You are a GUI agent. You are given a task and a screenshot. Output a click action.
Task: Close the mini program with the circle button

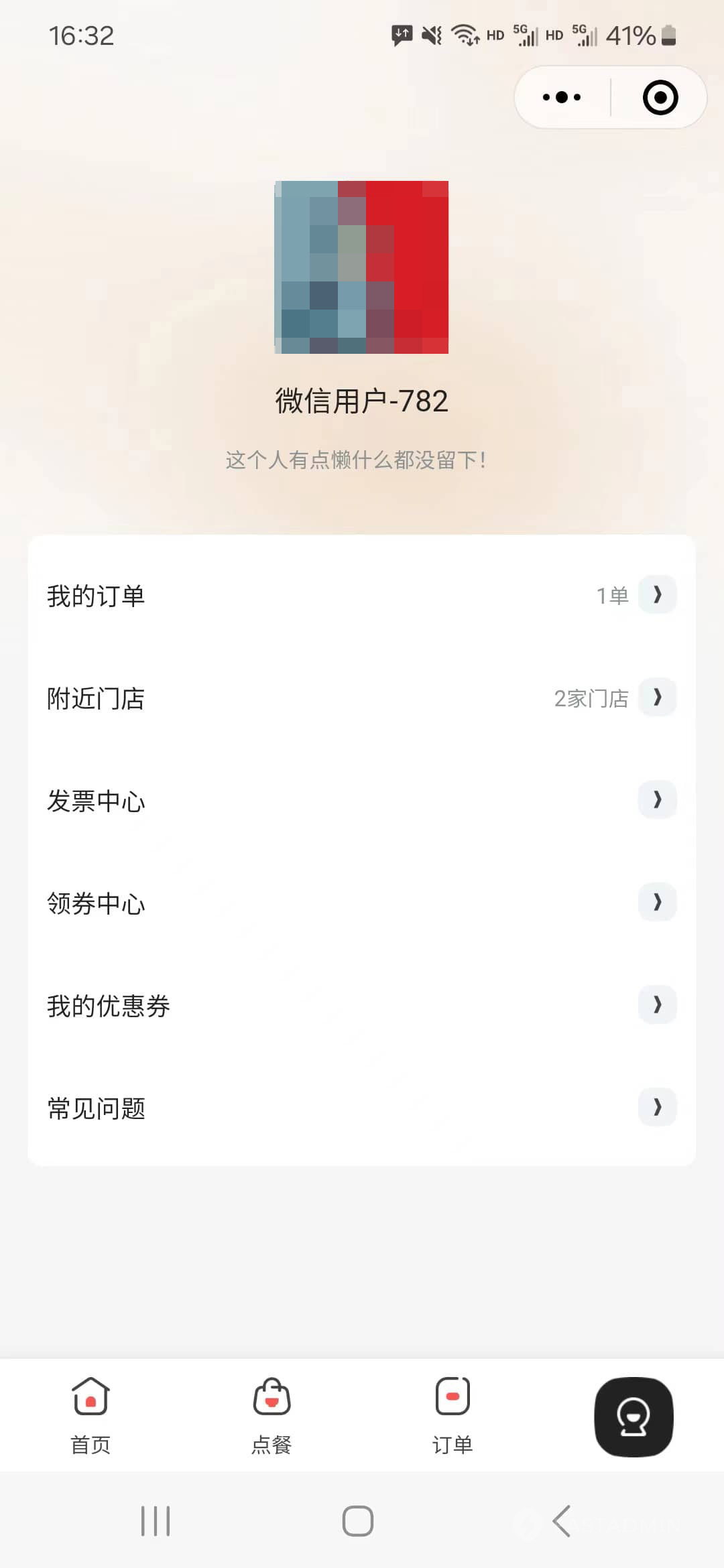click(x=660, y=97)
